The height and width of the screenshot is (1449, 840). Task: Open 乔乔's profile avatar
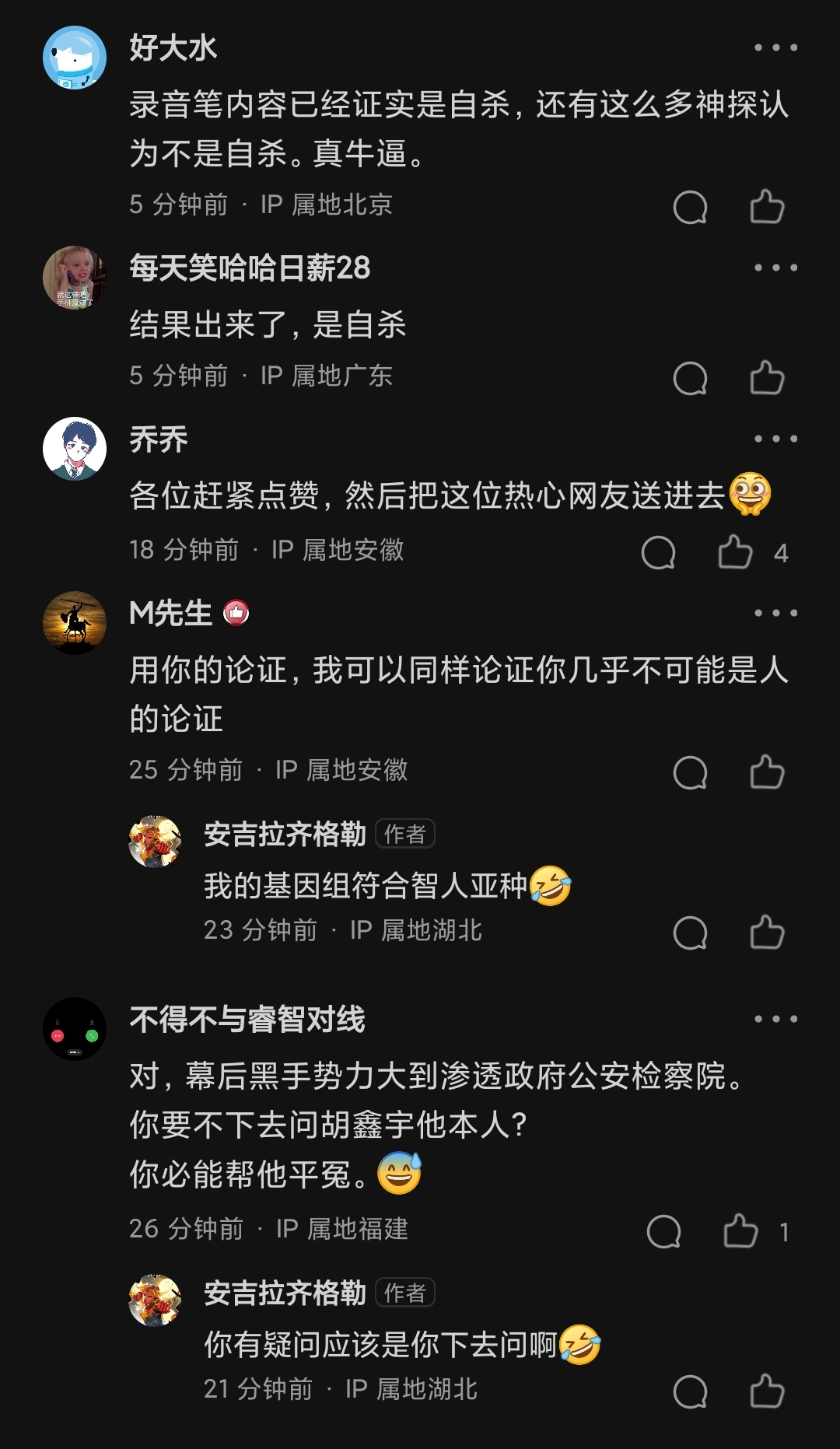[x=75, y=449]
